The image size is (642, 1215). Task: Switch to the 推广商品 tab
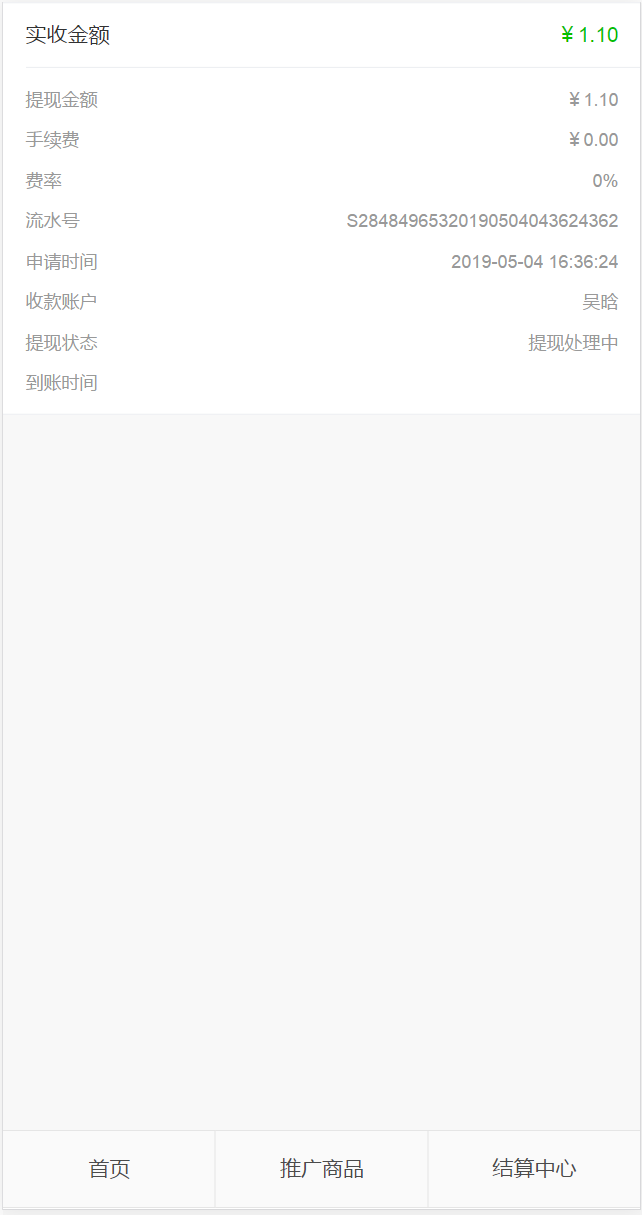tap(321, 1168)
